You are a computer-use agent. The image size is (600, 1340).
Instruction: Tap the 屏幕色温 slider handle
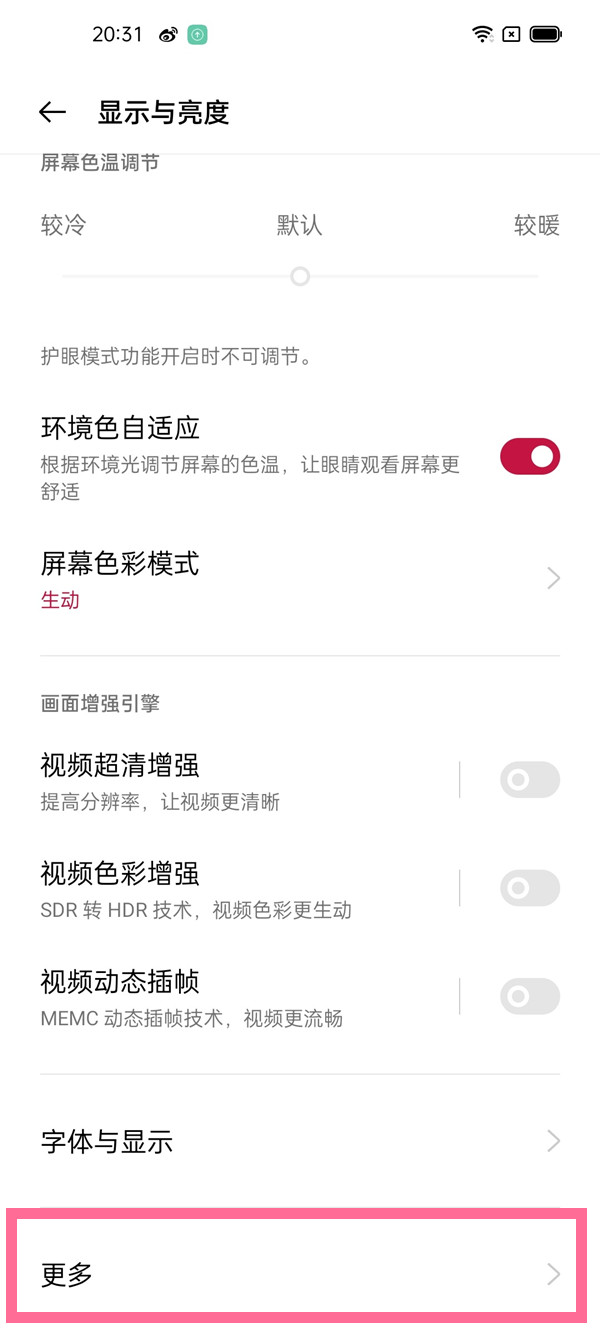[x=300, y=276]
